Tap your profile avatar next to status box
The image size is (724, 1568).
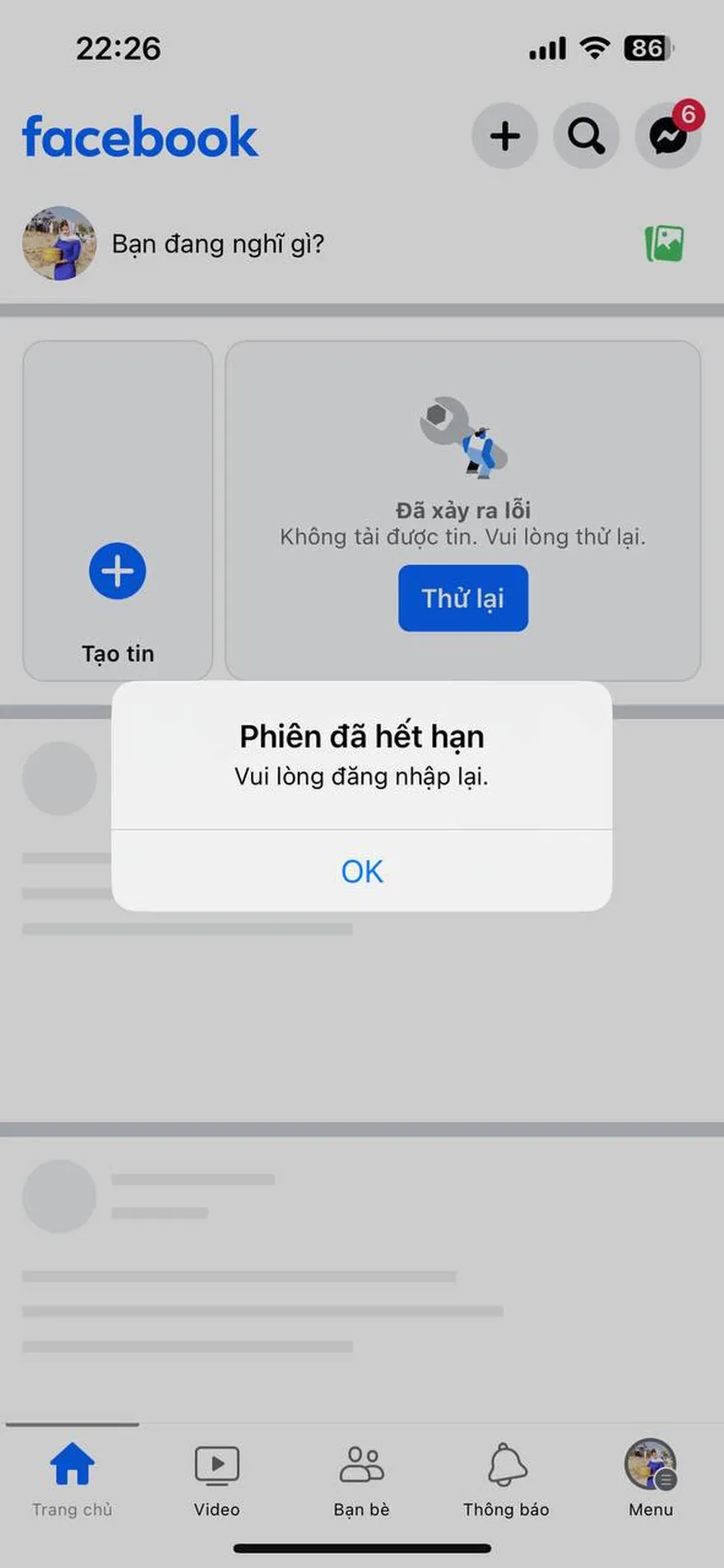(58, 244)
